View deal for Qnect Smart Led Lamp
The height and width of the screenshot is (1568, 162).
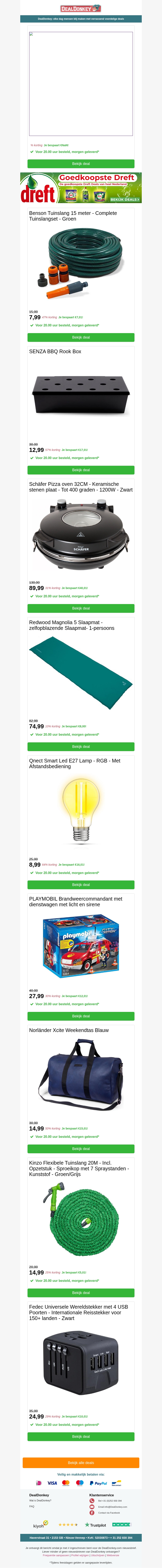[81, 884]
